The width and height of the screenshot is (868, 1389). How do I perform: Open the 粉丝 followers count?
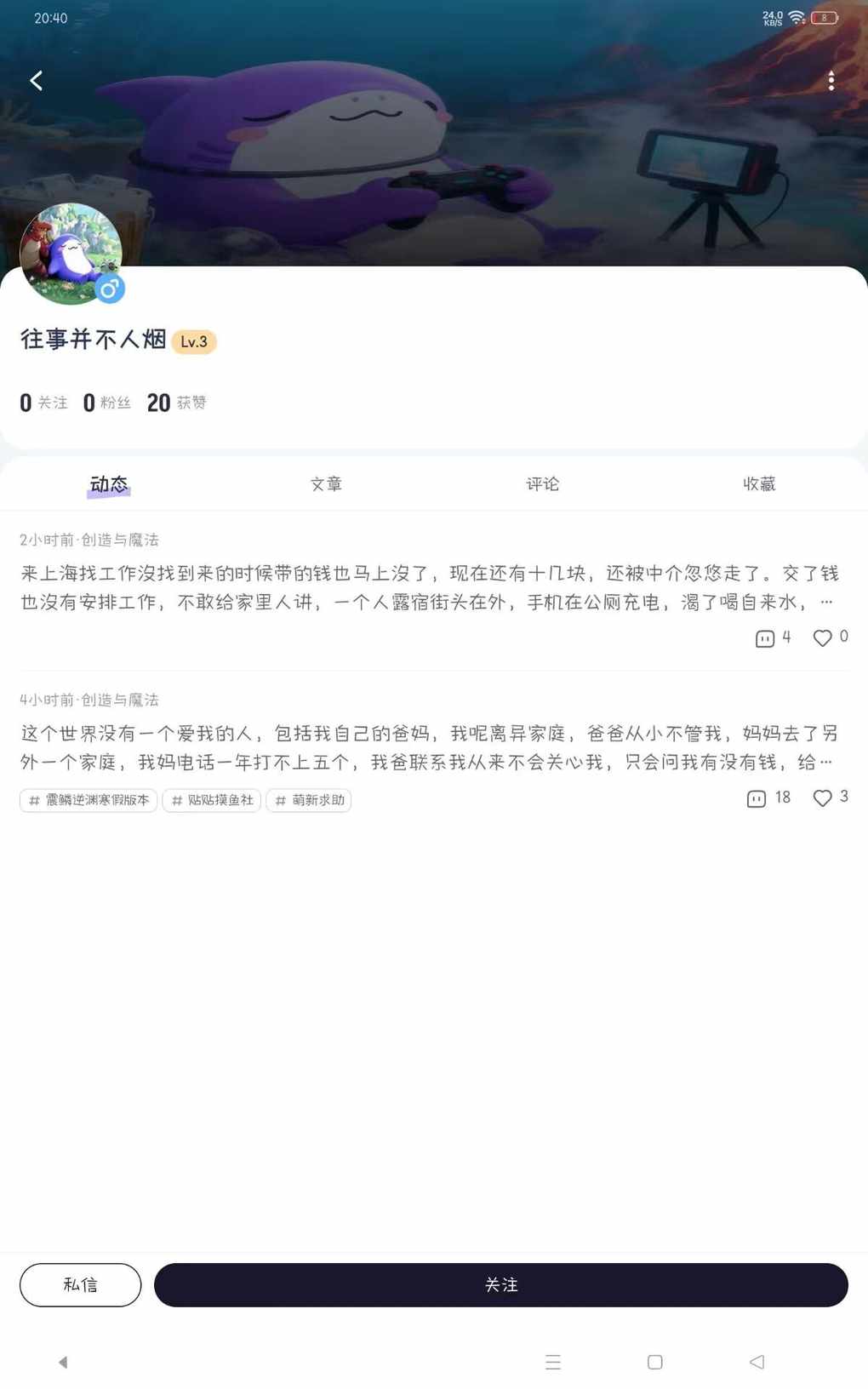point(107,403)
